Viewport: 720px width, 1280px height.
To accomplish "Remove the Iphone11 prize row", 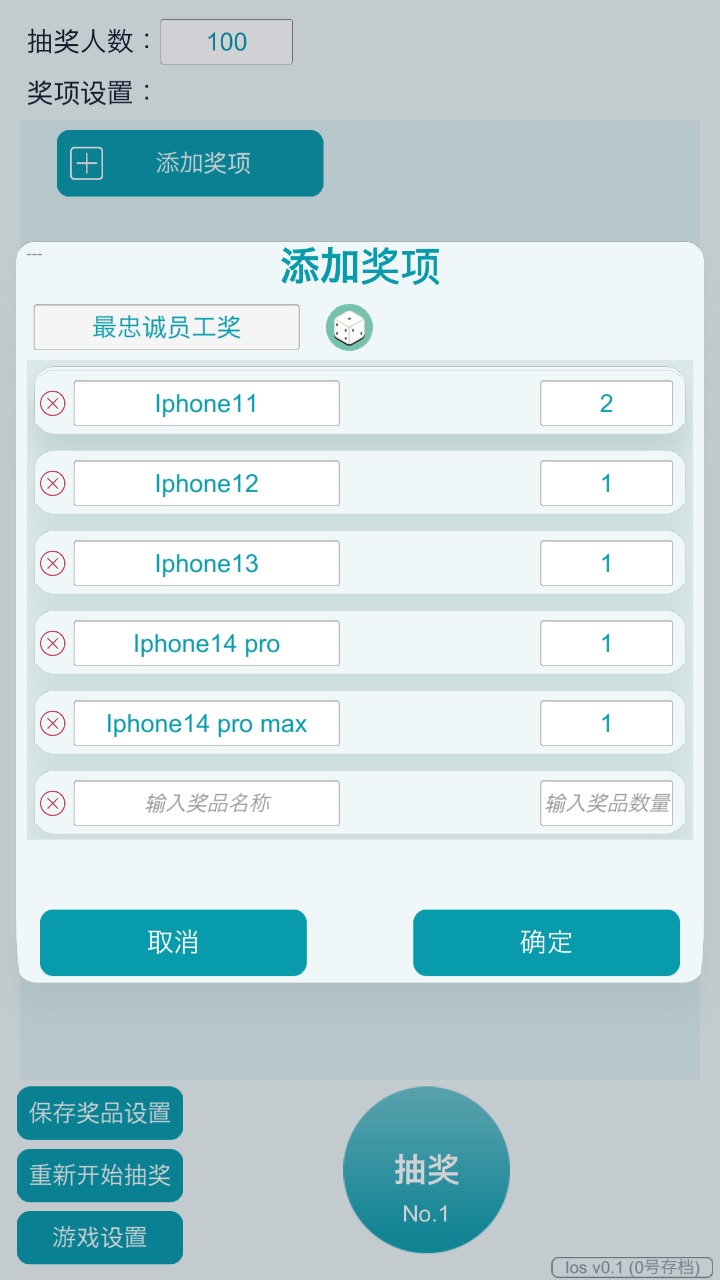I will [52, 403].
